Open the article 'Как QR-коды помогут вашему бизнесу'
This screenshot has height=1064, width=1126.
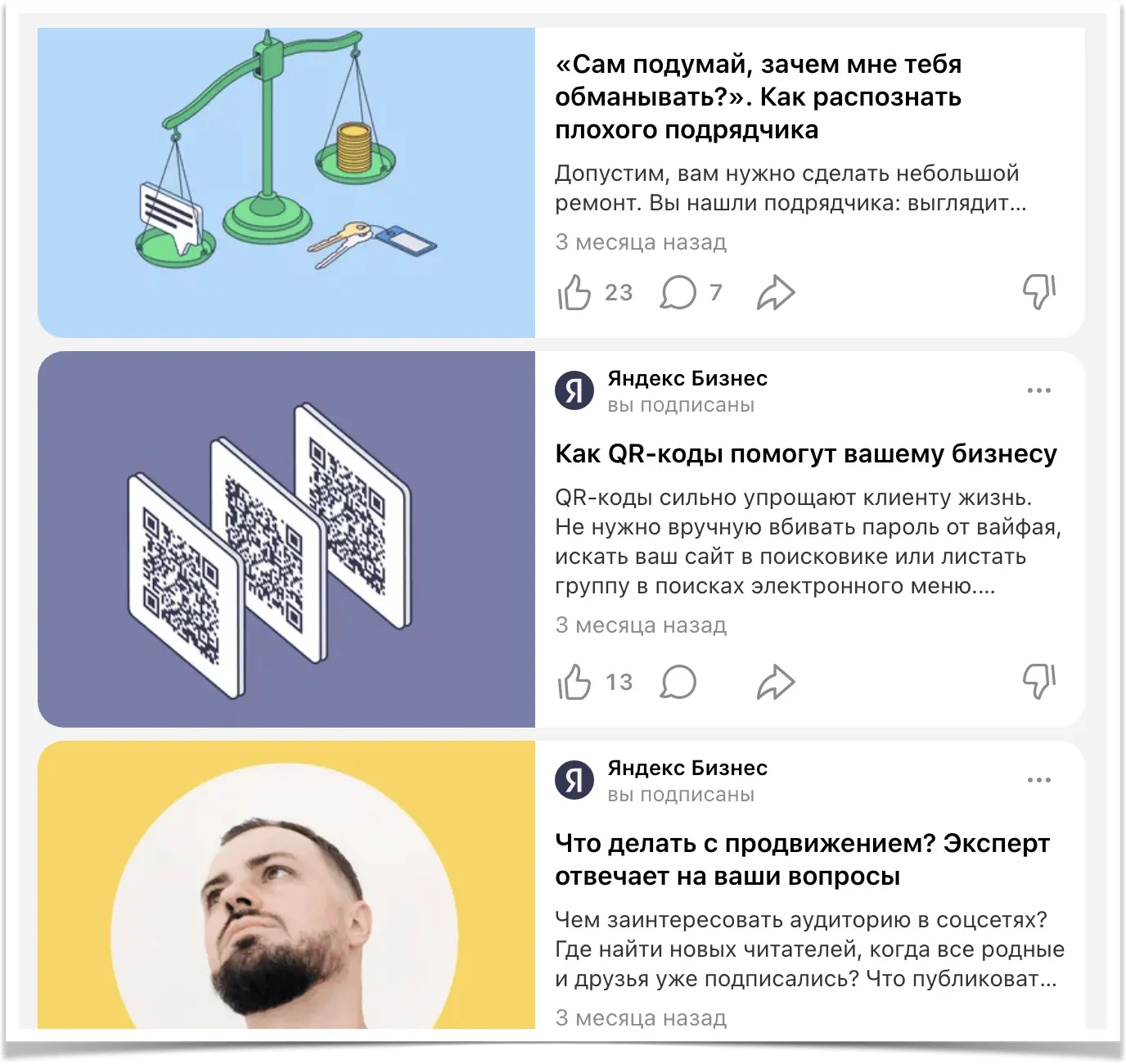point(805,453)
